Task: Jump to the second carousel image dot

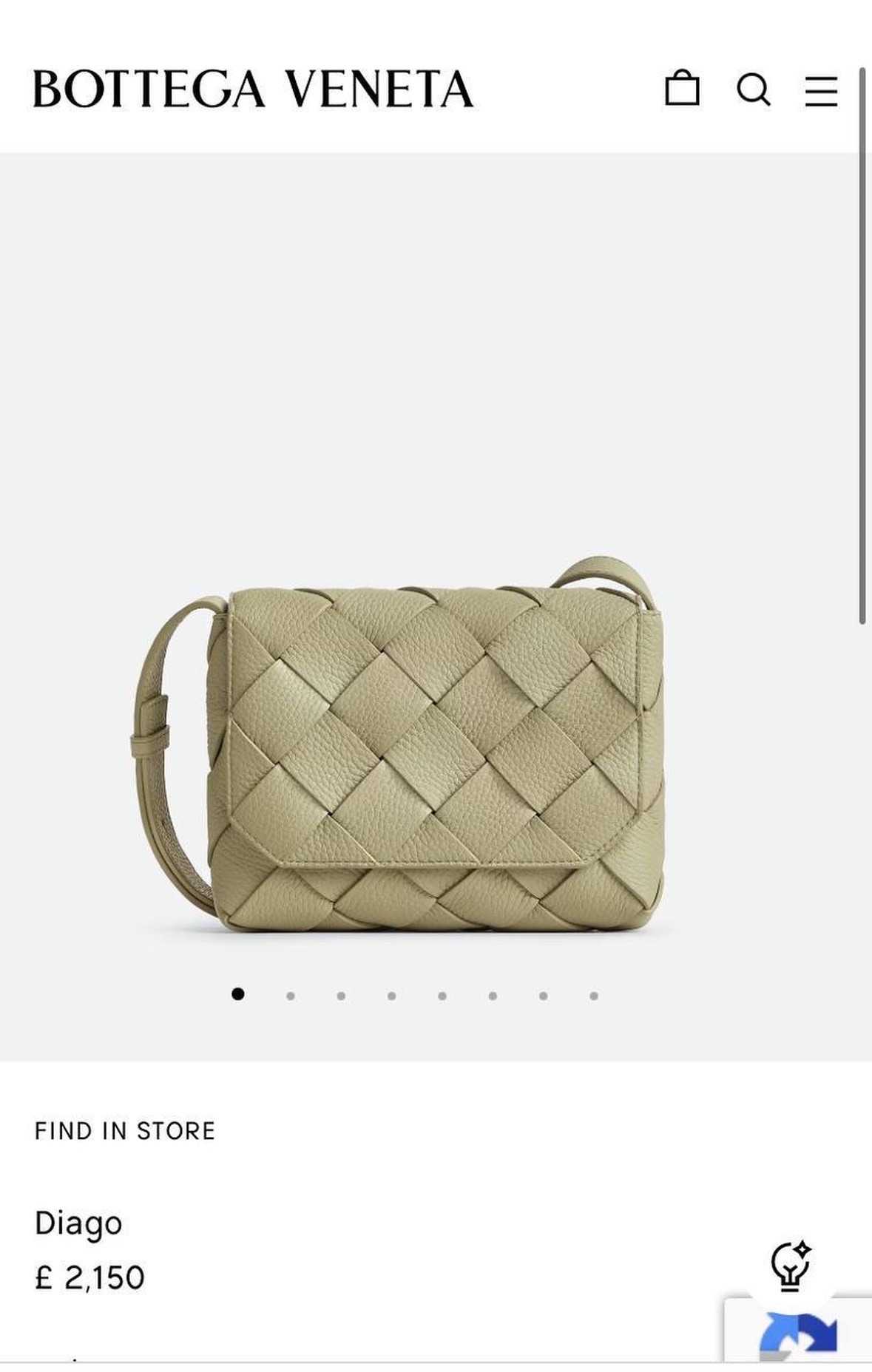Action: [x=291, y=996]
